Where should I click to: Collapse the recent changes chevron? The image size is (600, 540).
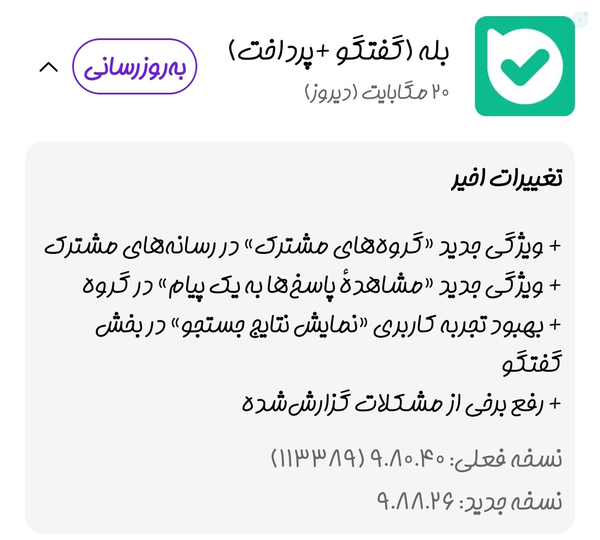(47, 67)
